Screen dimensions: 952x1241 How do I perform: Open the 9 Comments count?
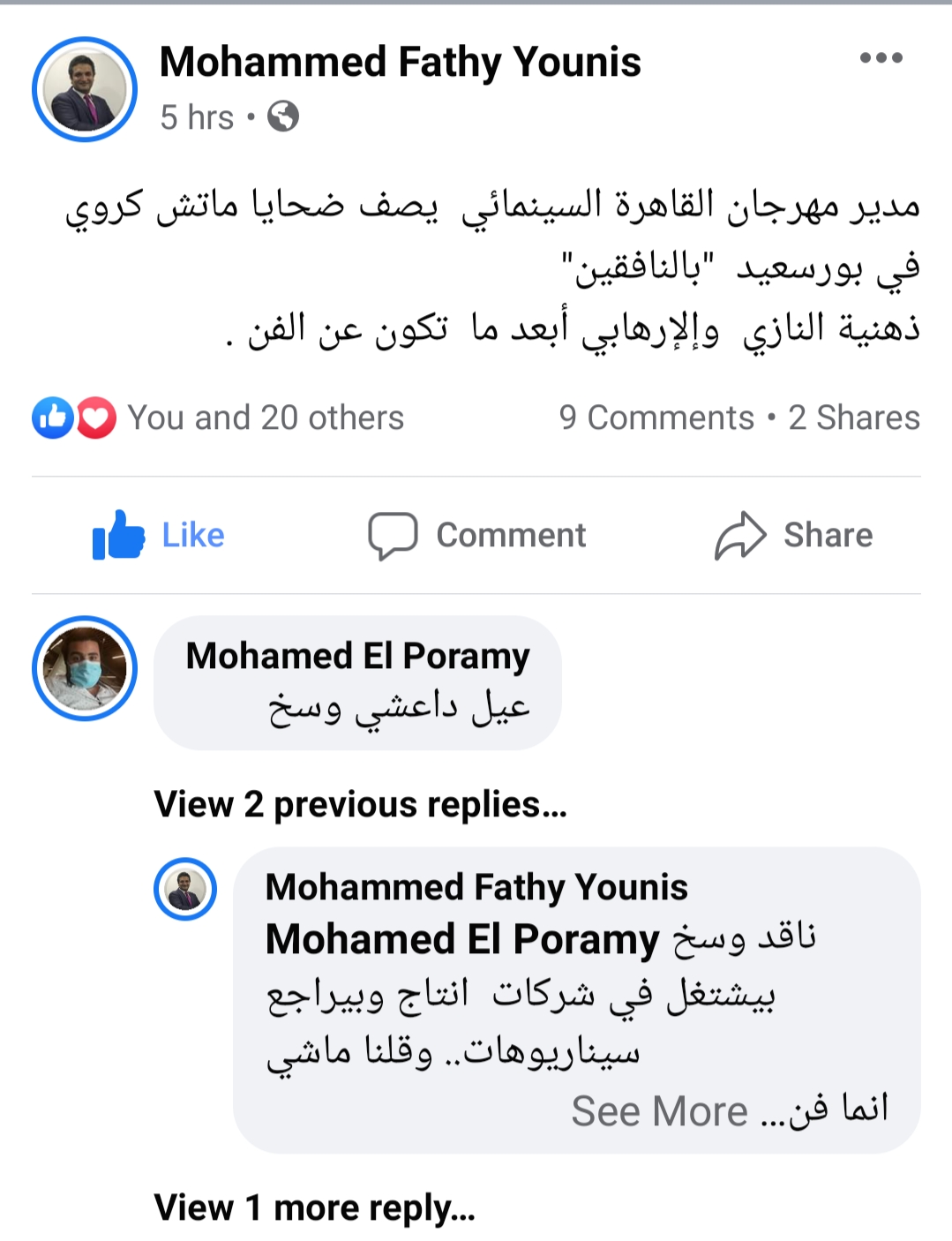click(x=656, y=417)
